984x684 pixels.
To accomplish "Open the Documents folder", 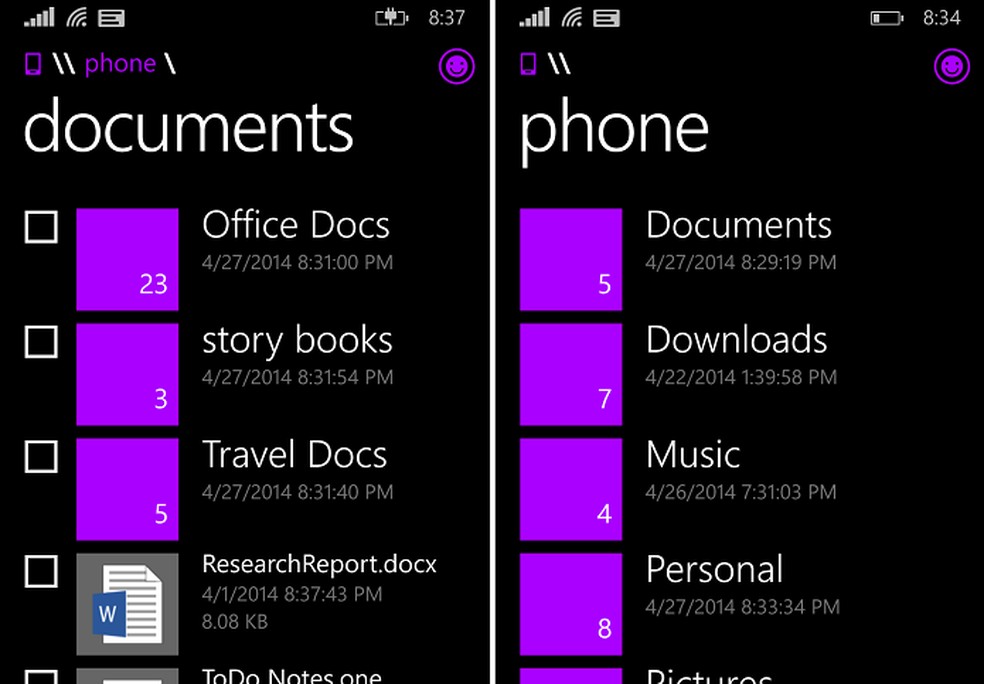I will tap(738, 226).
